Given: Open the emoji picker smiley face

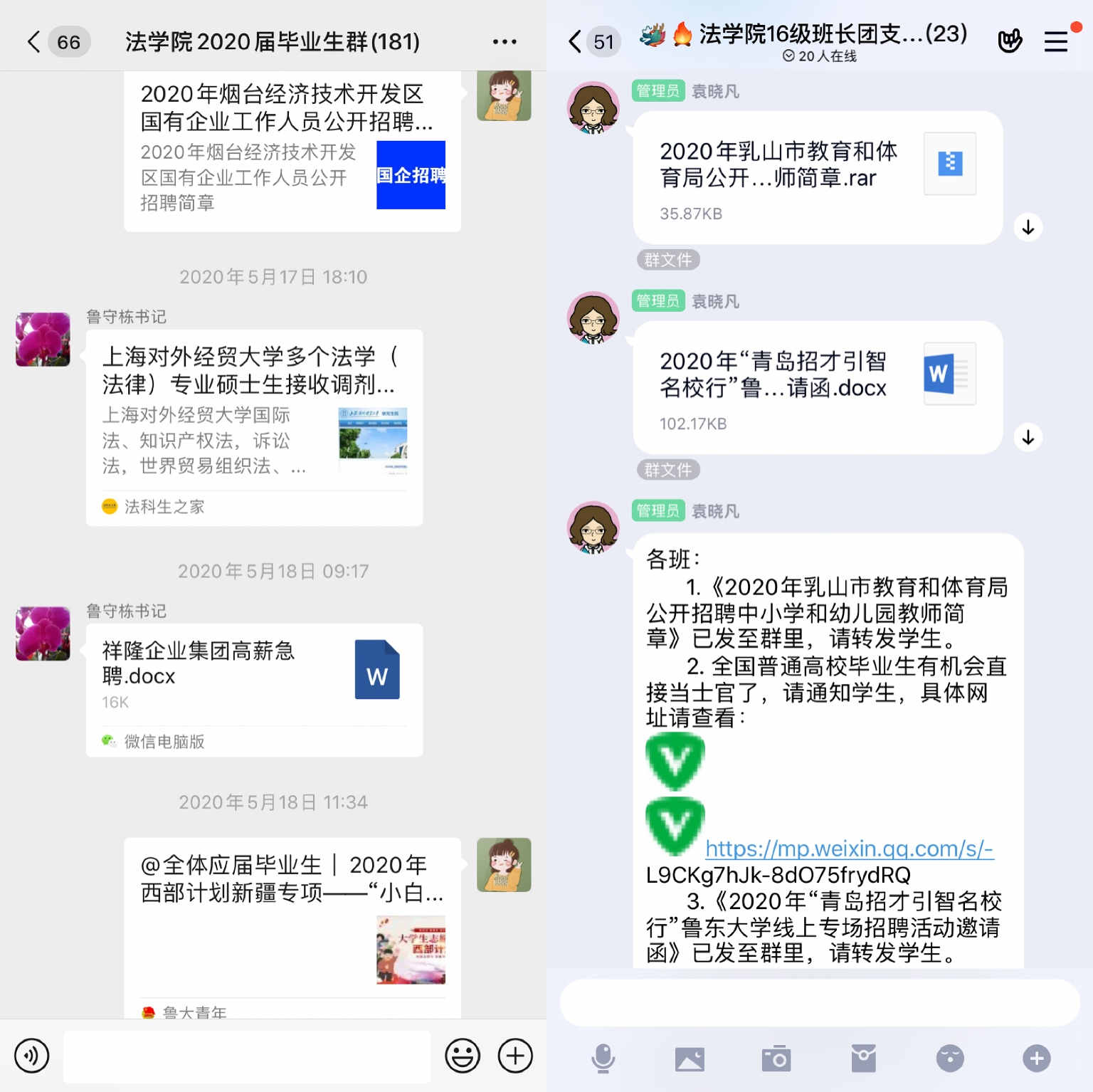Looking at the screenshot, I should click(463, 1056).
